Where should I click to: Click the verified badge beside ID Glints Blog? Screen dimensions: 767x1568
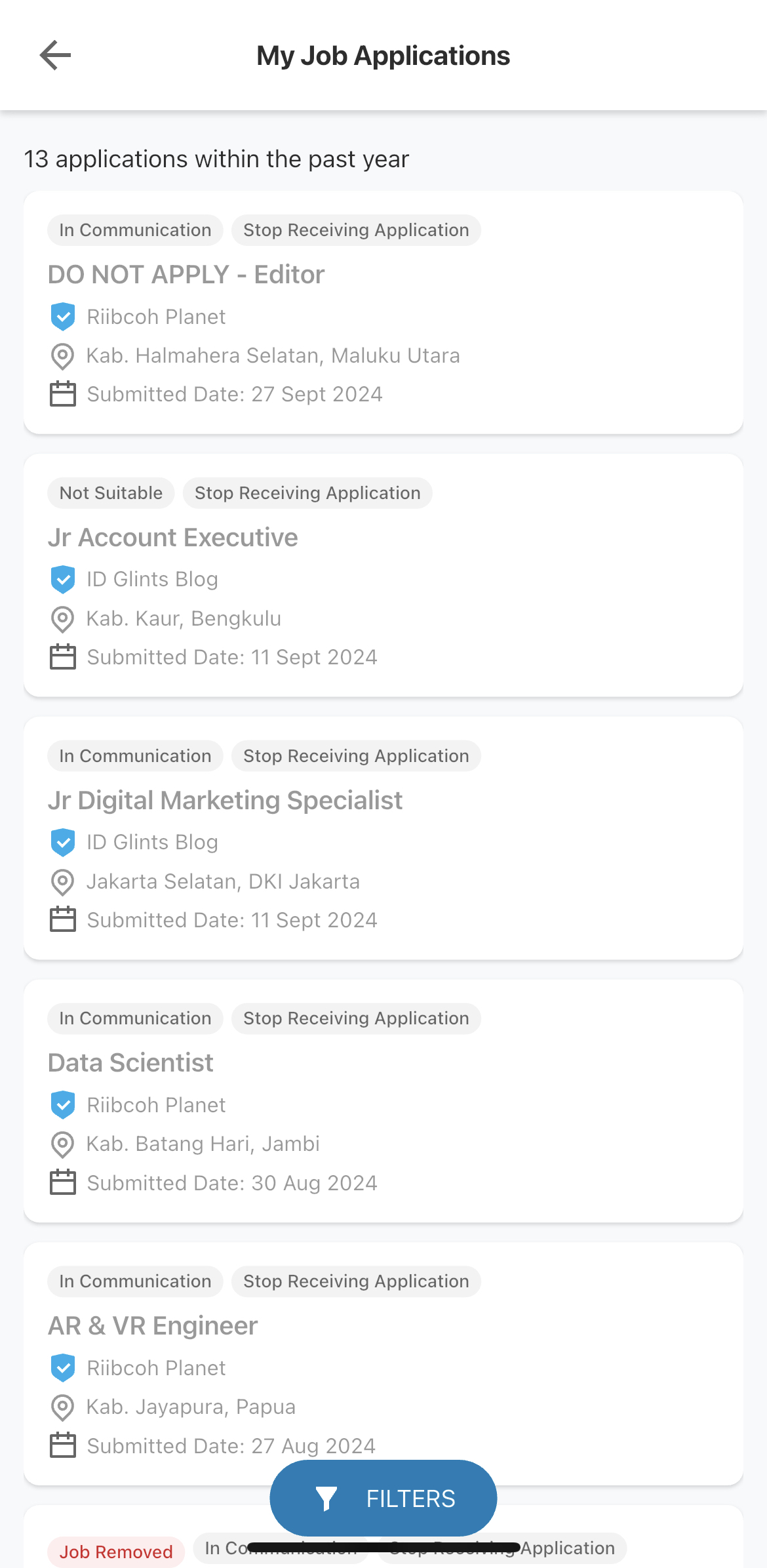point(63,579)
